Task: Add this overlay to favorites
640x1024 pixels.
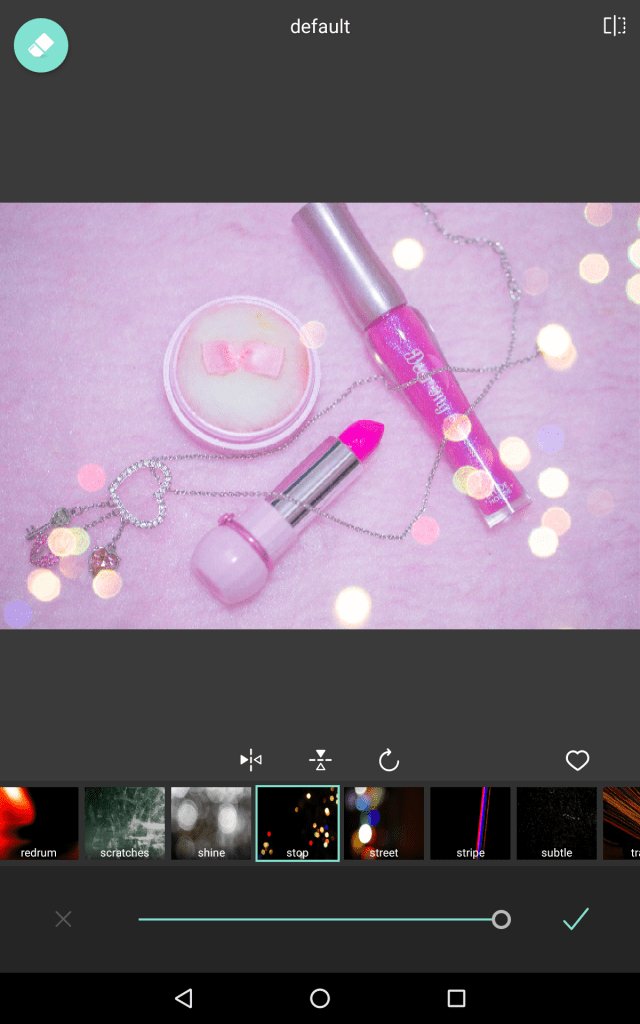Action: coord(577,761)
